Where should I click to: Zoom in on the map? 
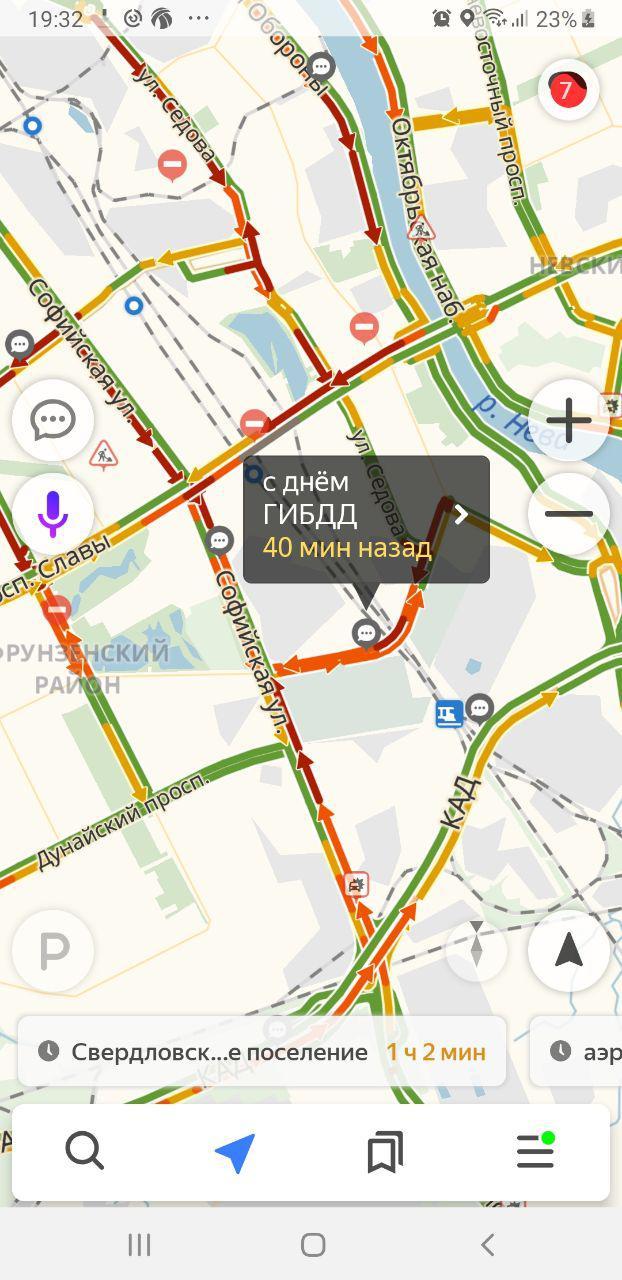click(569, 420)
